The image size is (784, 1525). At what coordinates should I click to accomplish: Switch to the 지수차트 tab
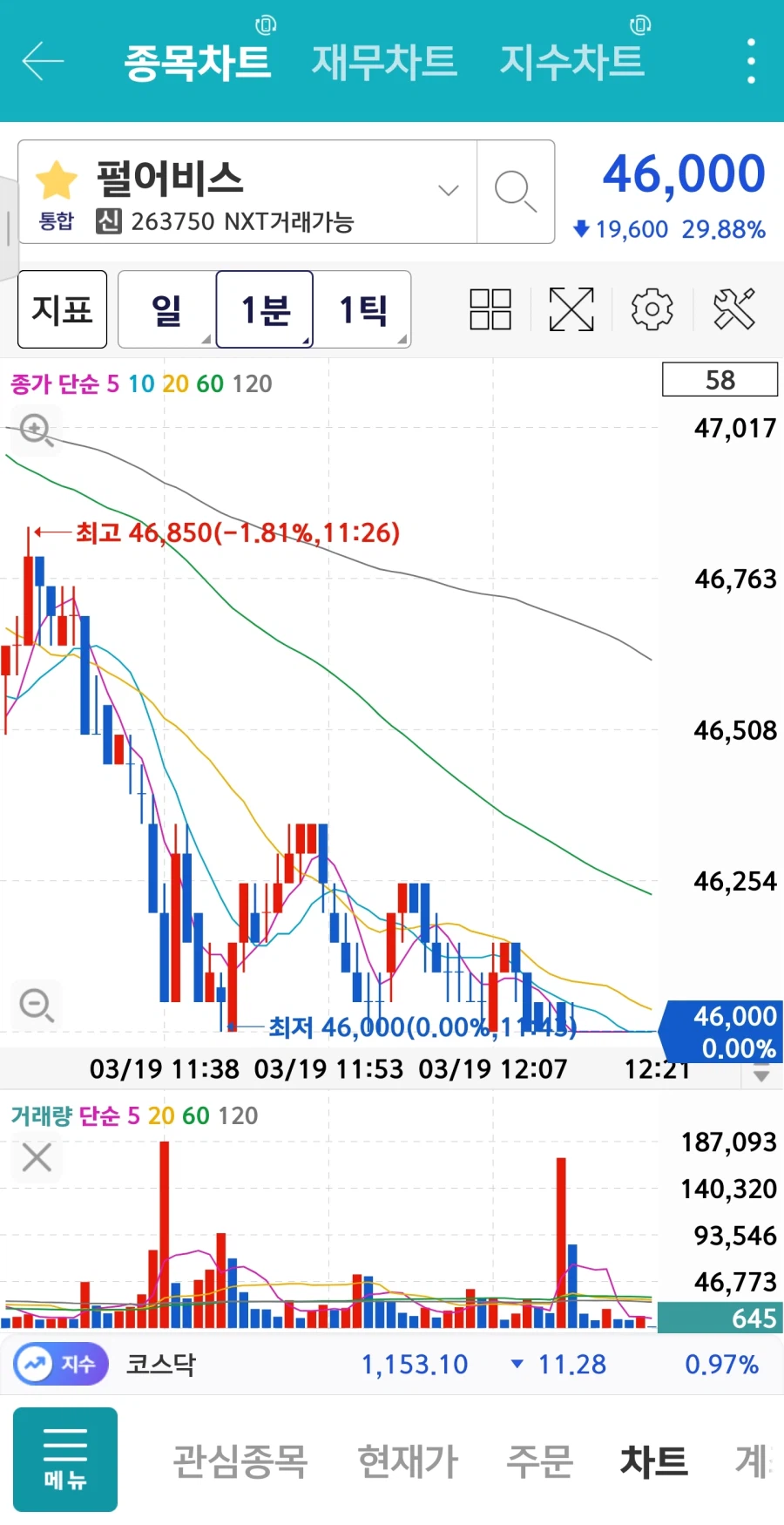571,61
